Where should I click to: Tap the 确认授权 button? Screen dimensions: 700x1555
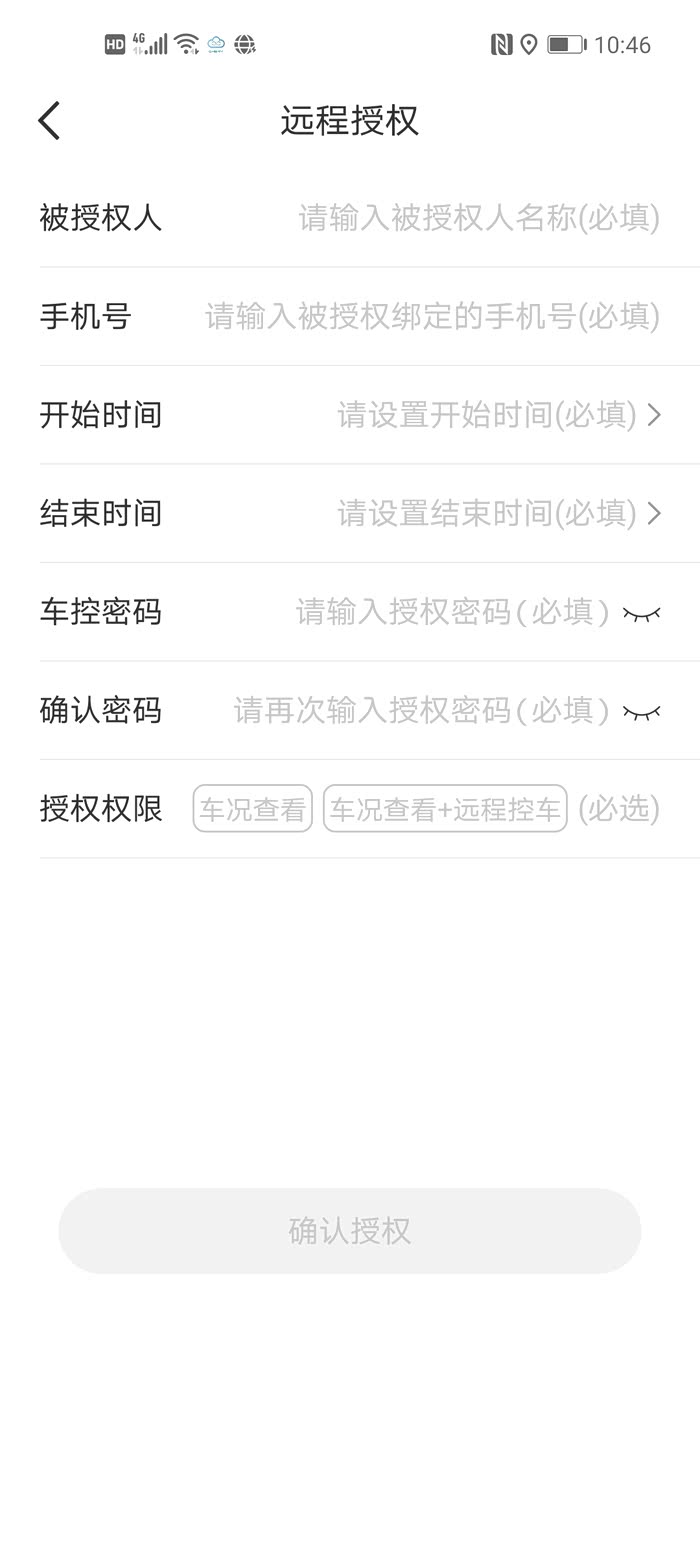[350, 1231]
